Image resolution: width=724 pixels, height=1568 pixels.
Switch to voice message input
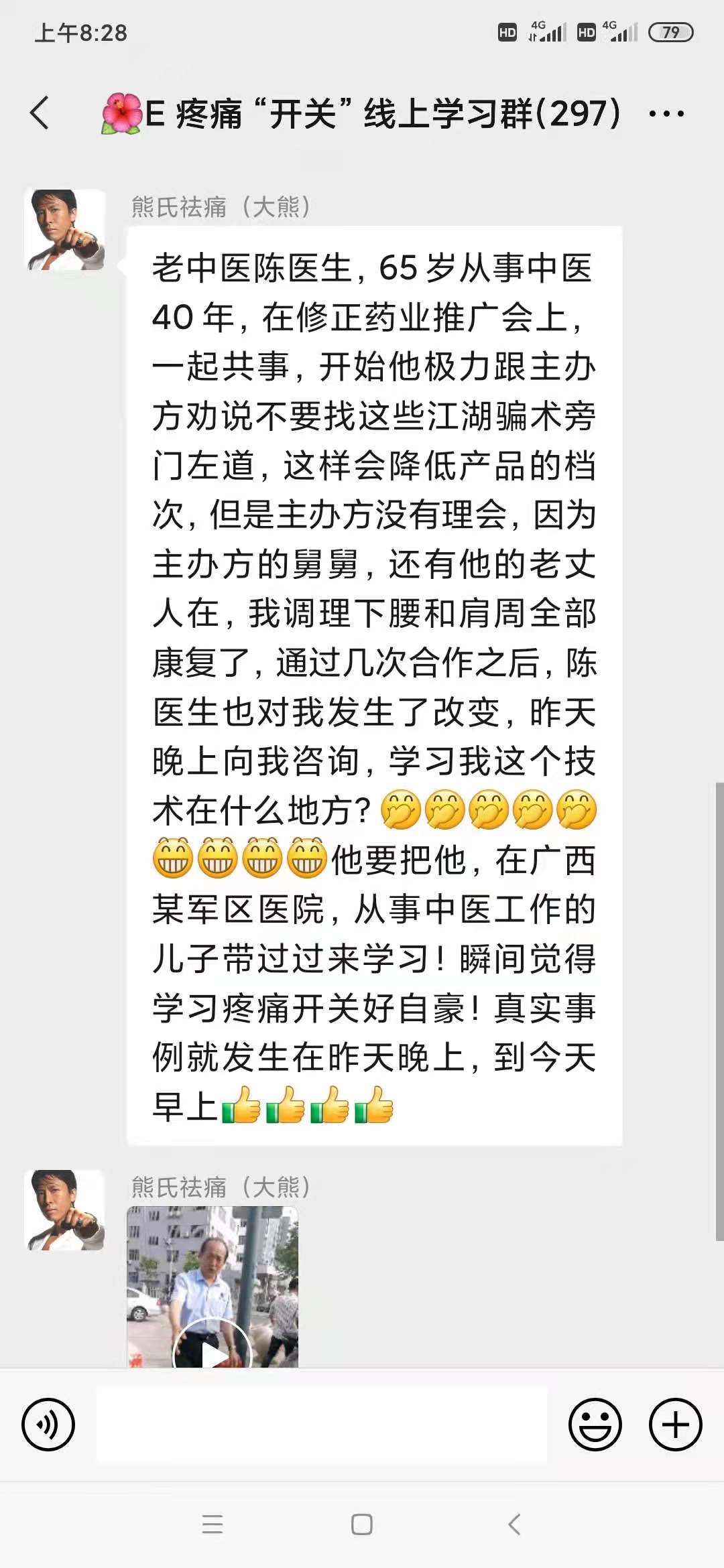[x=48, y=1424]
